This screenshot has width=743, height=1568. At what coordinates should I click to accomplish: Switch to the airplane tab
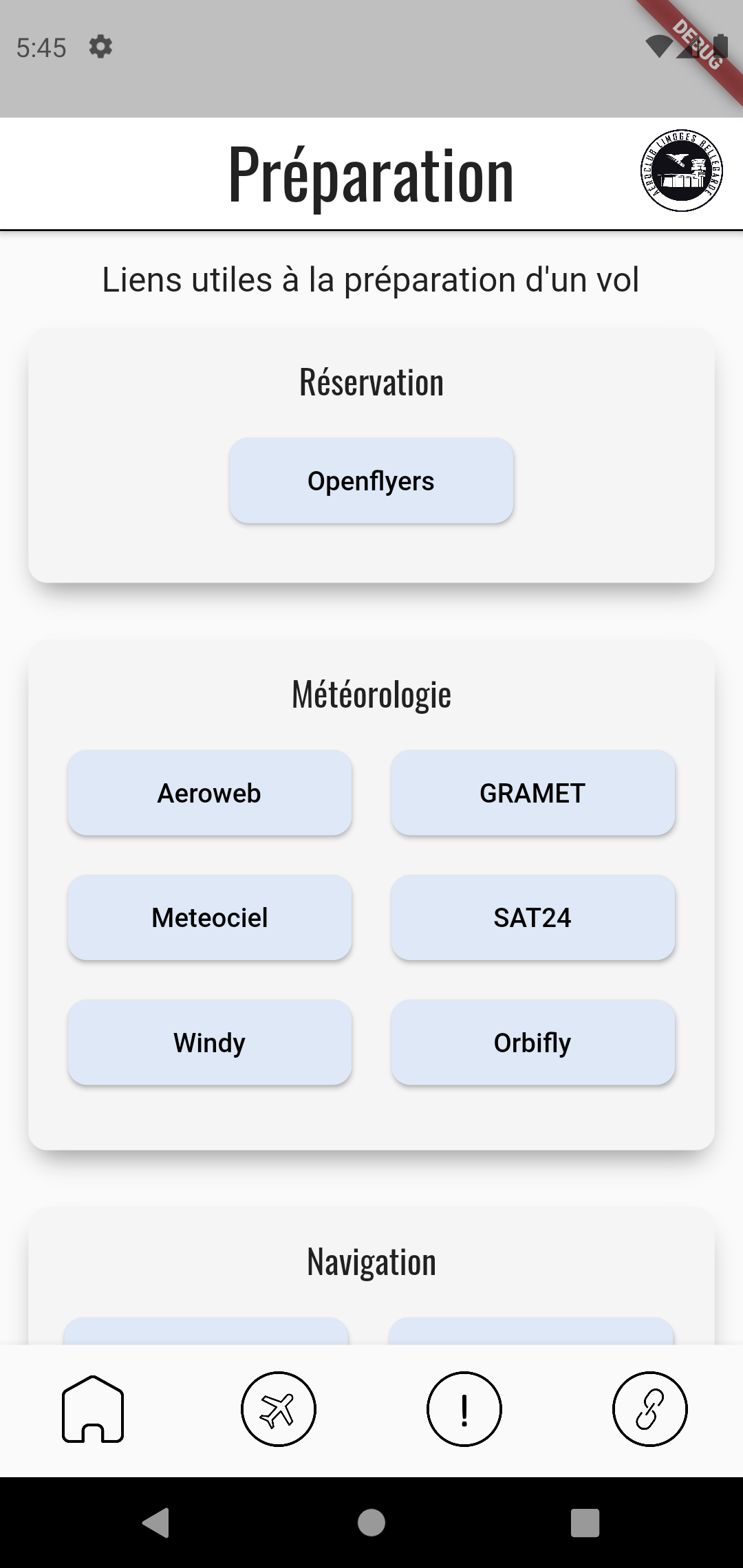(279, 1409)
